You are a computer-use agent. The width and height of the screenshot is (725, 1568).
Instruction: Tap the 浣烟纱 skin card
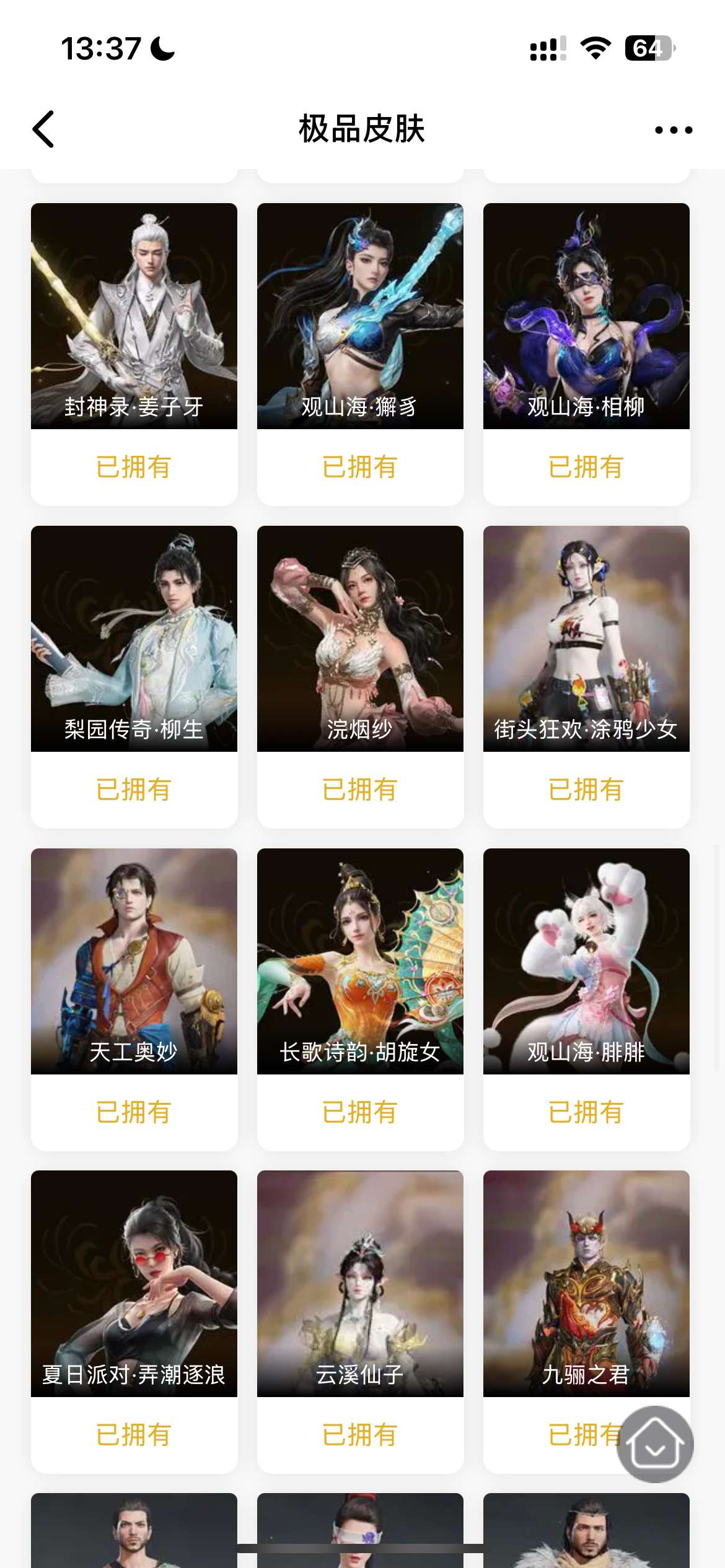tap(360, 639)
